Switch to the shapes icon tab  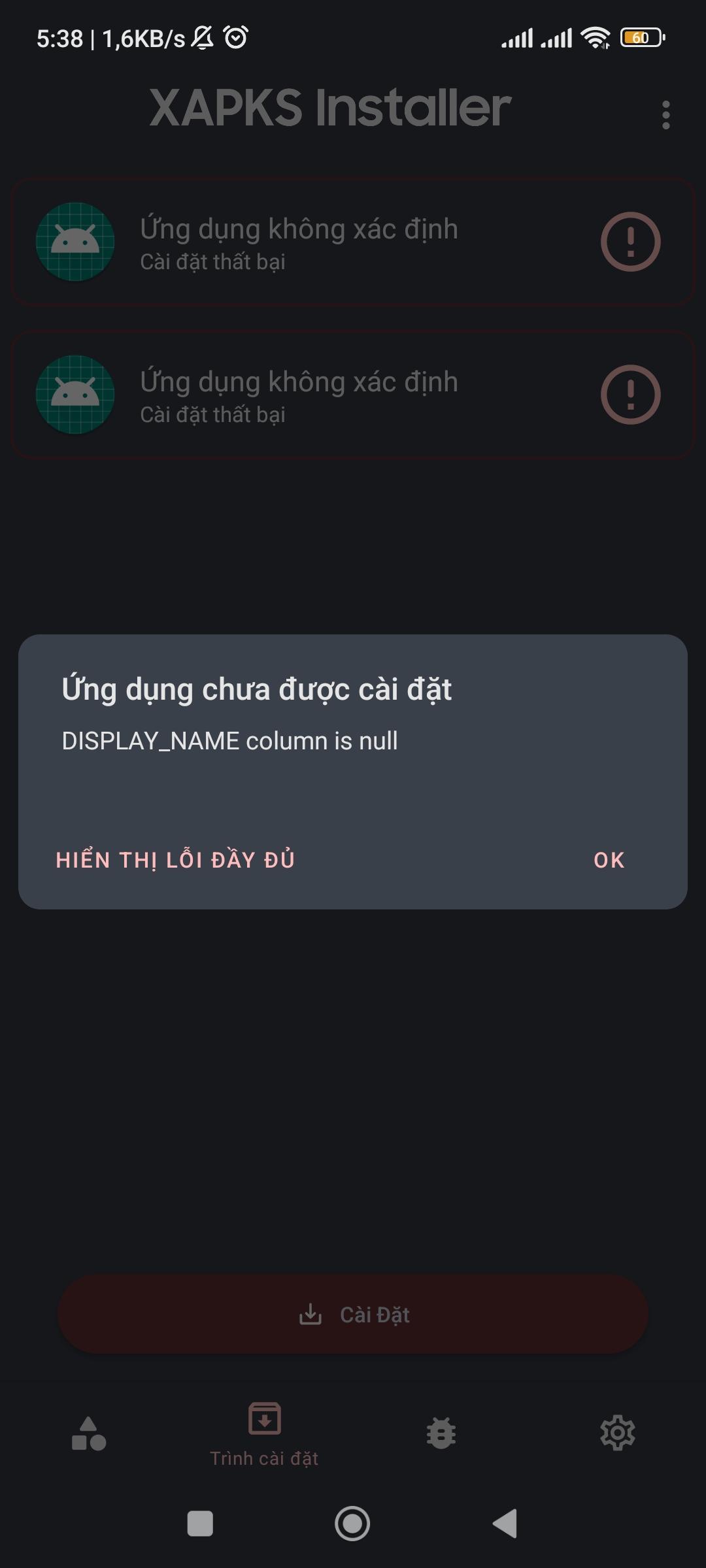click(x=89, y=1433)
